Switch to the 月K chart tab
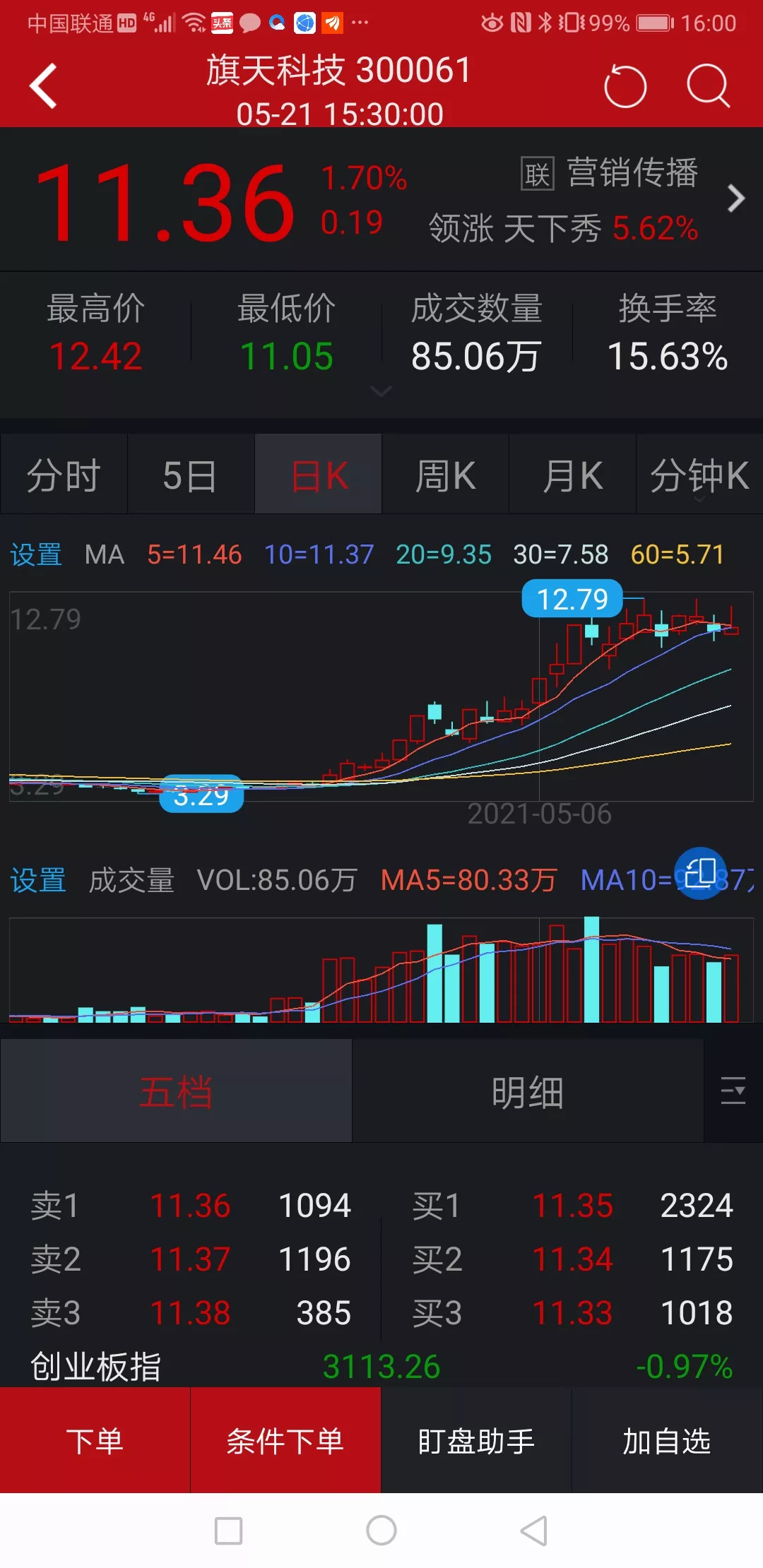The image size is (763, 1568). click(x=572, y=475)
